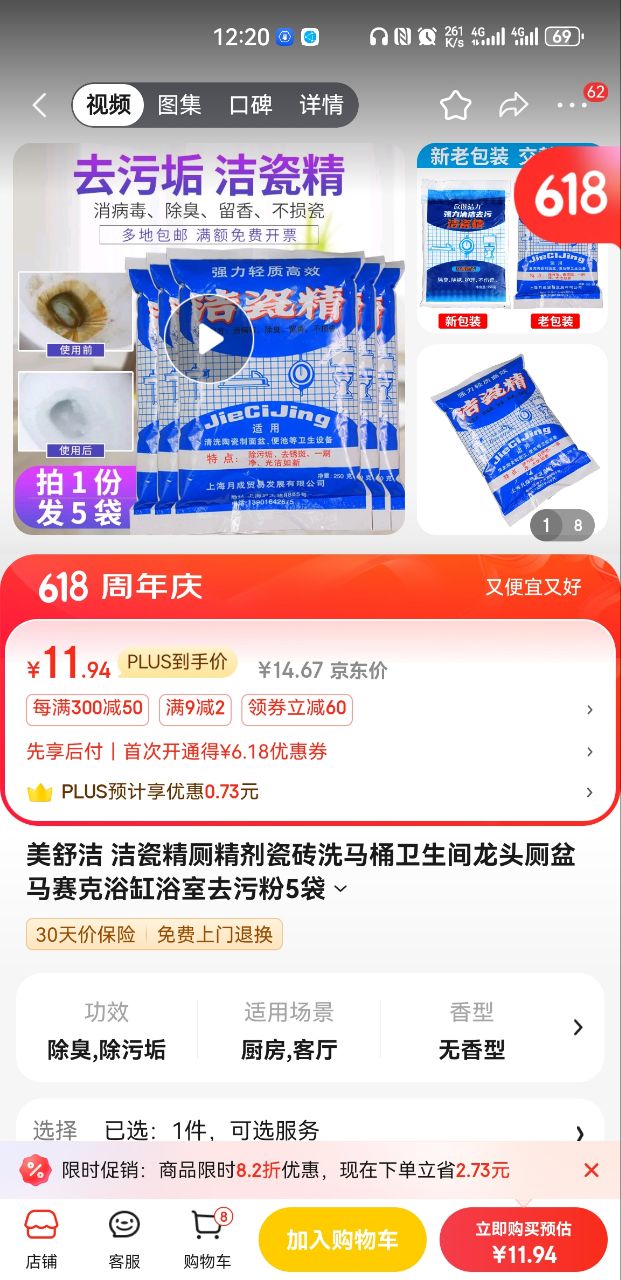This screenshot has height=1280, width=621.
Task: Dismiss the 限时促销 banner
Action: click(x=591, y=1170)
